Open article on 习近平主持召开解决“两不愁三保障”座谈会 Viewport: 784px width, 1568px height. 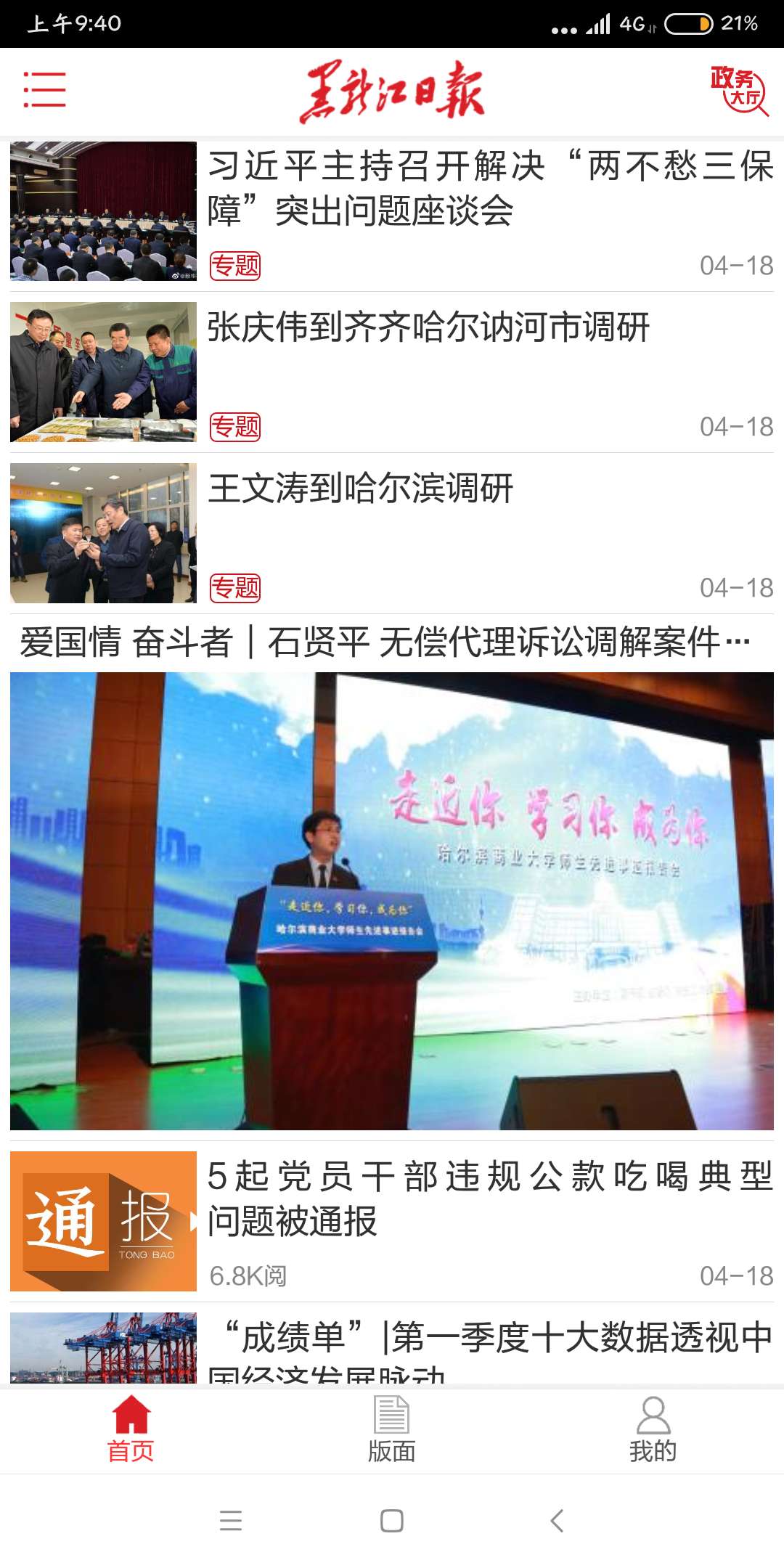[x=490, y=189]
